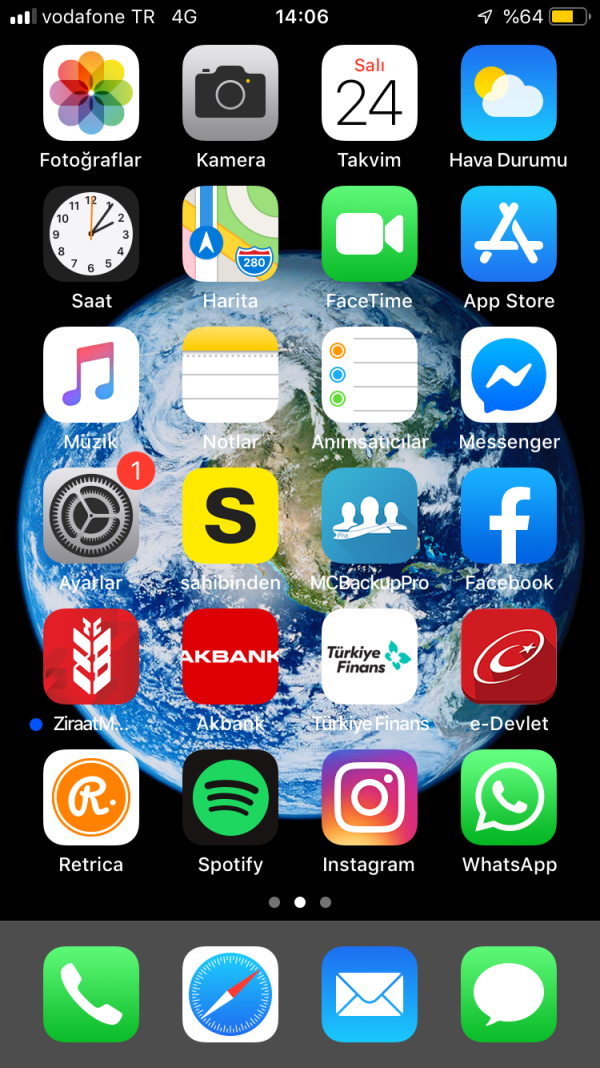Launch WhatsApp
The height and width of the screenshot is (1068, 600).
(x=508, y=797)
